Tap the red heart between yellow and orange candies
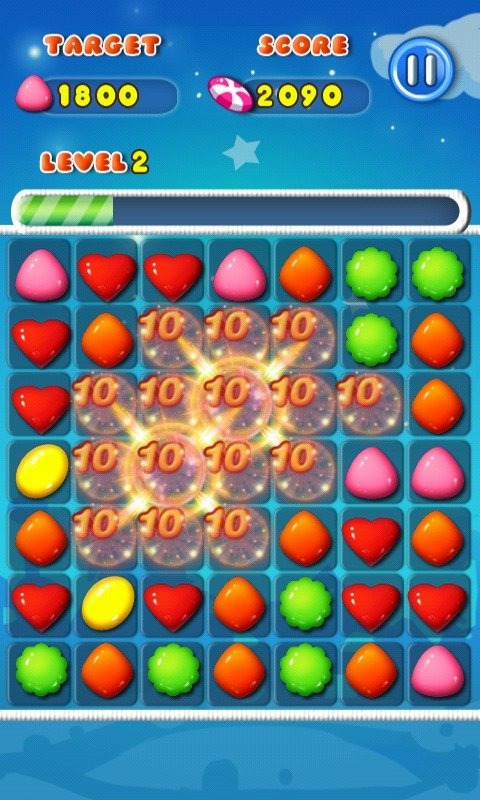 click(x=173, y=606)
